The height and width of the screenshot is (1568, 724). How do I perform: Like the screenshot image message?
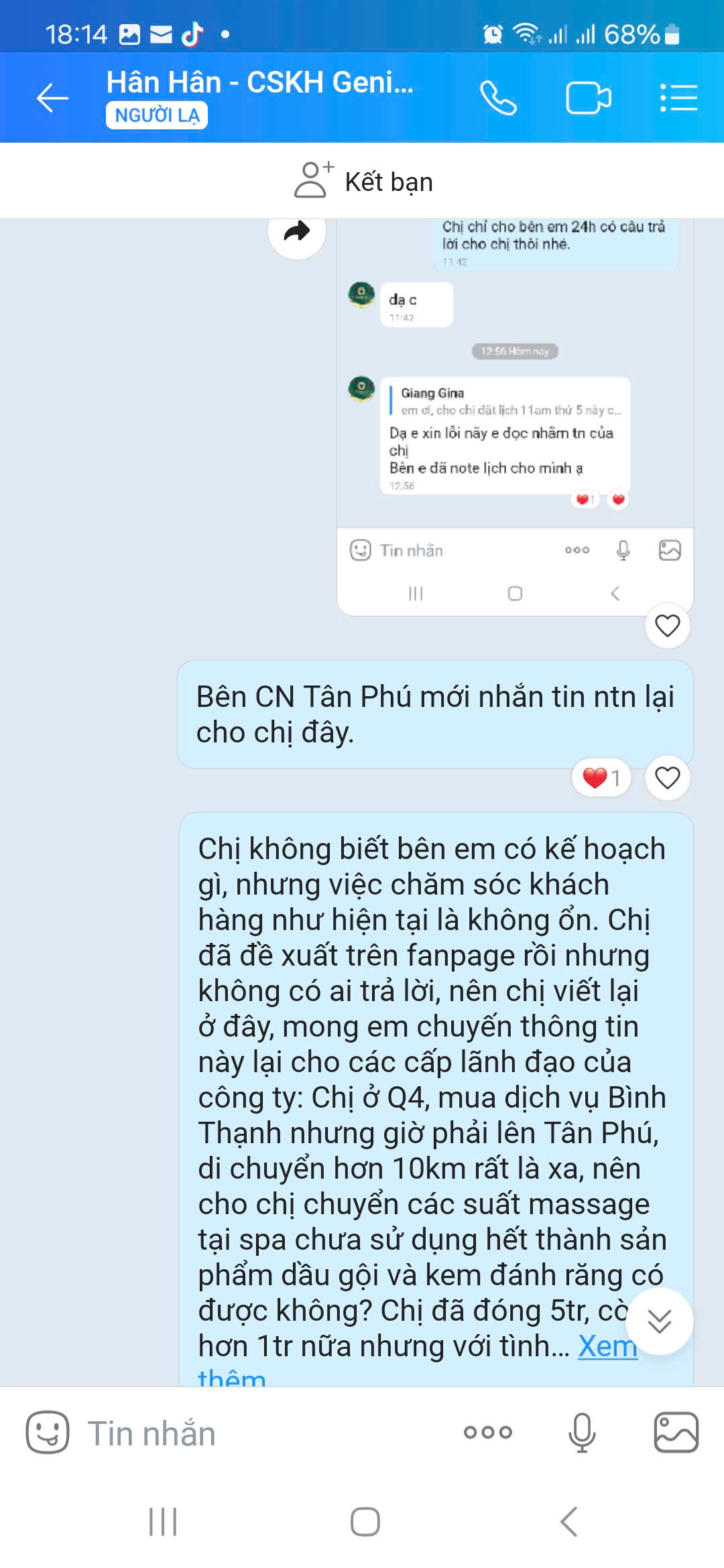click(x=667, y=626)
